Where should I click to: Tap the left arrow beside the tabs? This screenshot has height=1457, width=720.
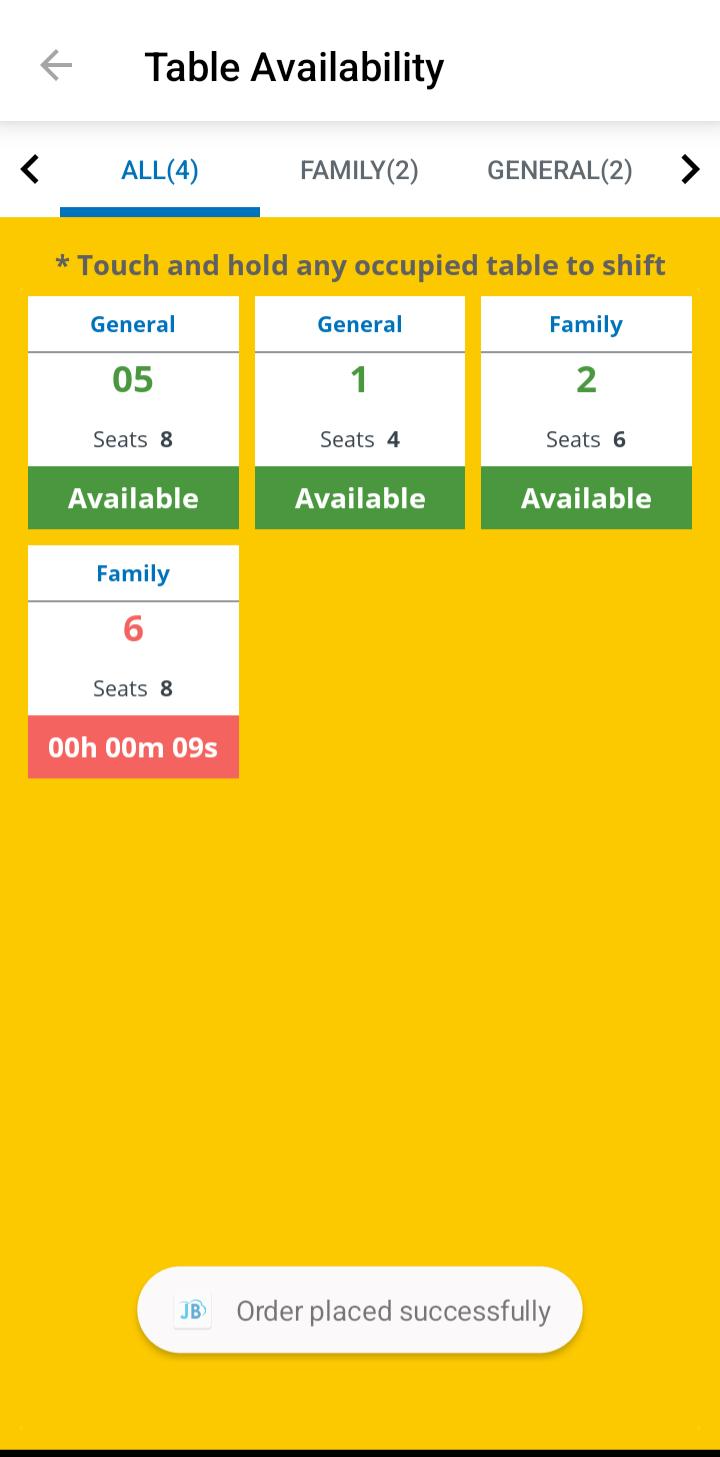click(x=30, y=170)
